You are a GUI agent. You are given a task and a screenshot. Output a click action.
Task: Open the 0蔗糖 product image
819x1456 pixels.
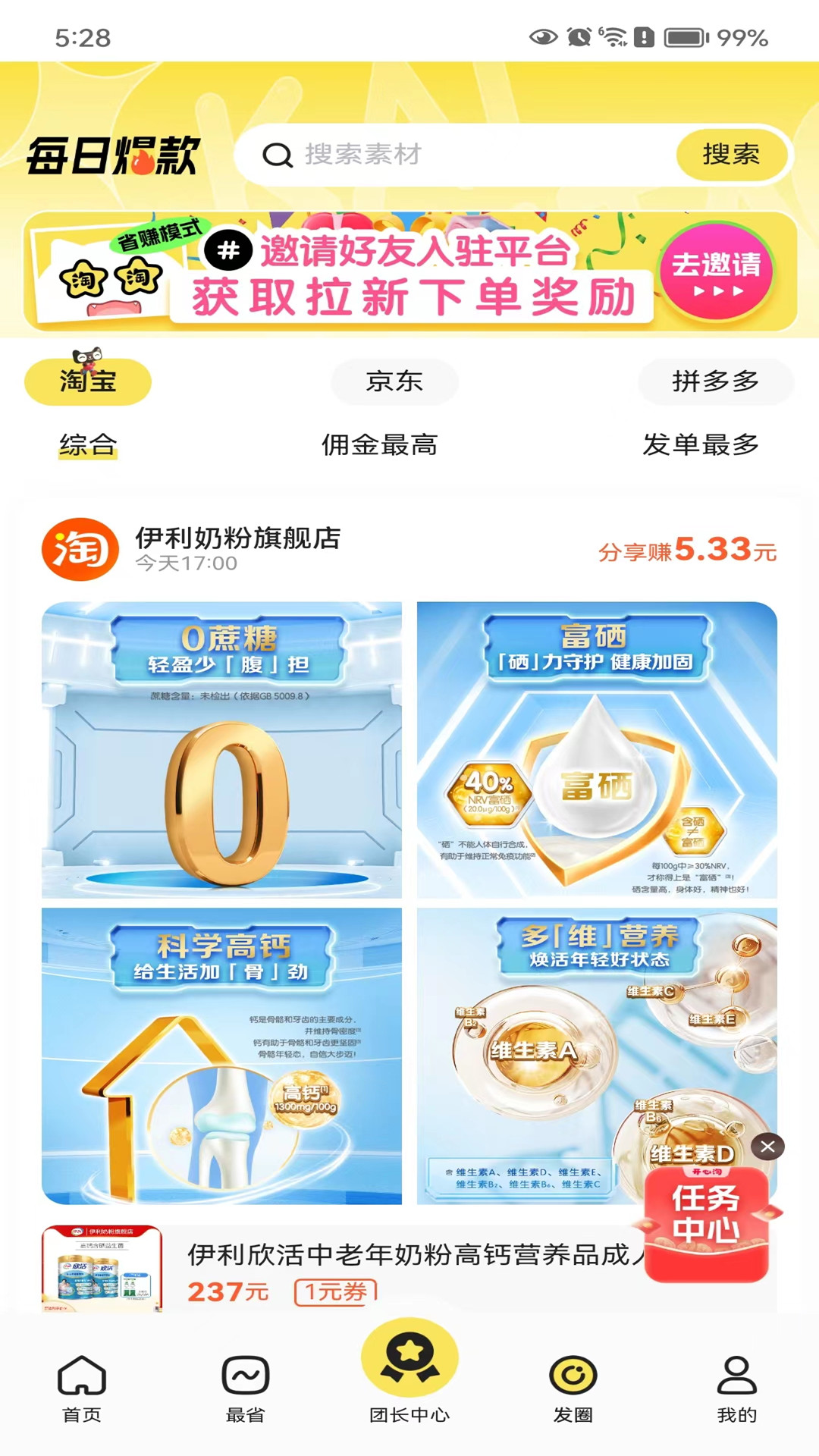pos(221,750)
